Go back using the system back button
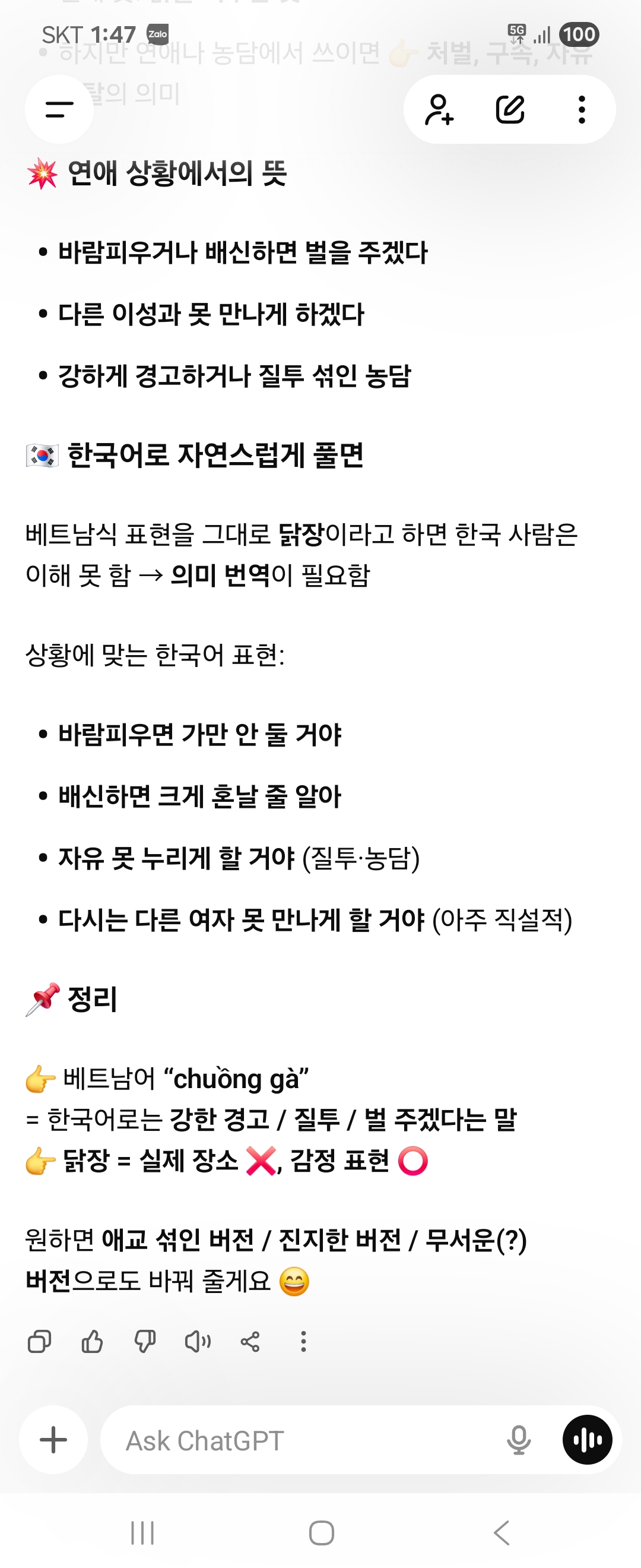 502,1533
